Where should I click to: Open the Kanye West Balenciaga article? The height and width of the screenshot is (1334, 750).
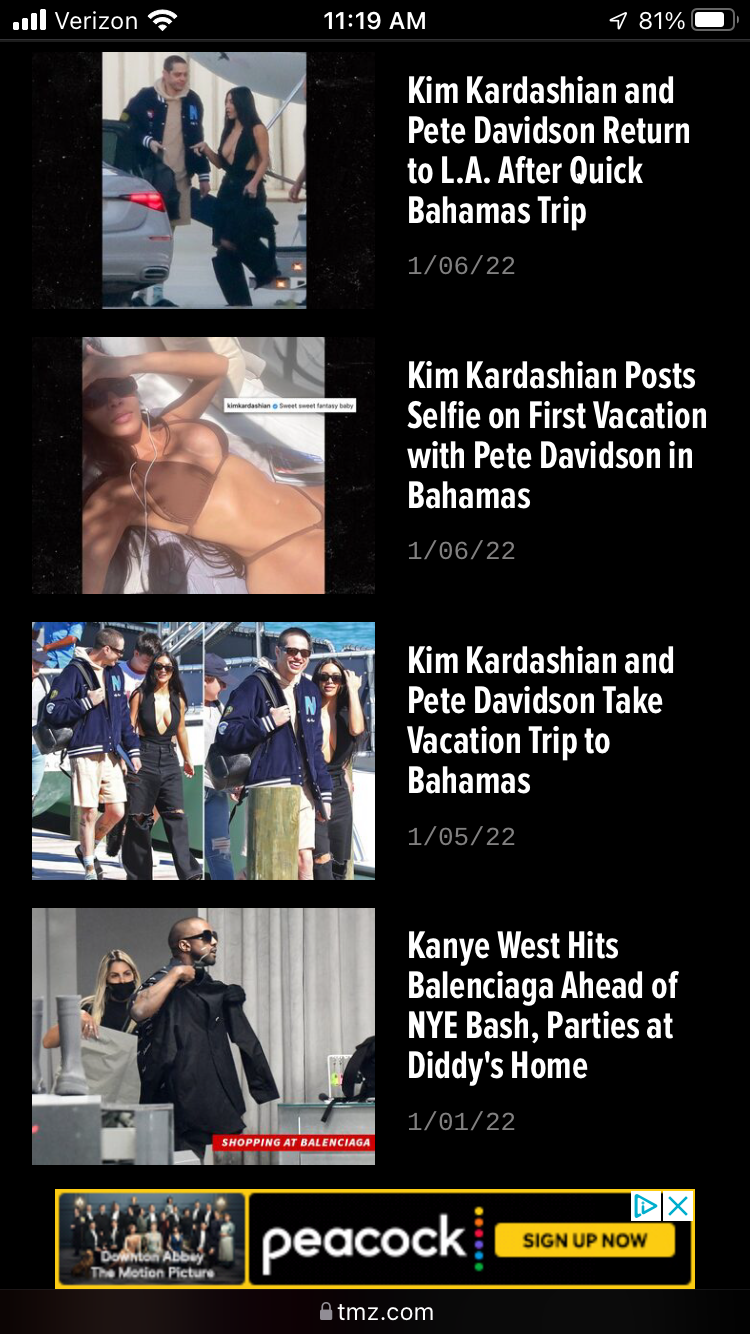point(542,1005)
